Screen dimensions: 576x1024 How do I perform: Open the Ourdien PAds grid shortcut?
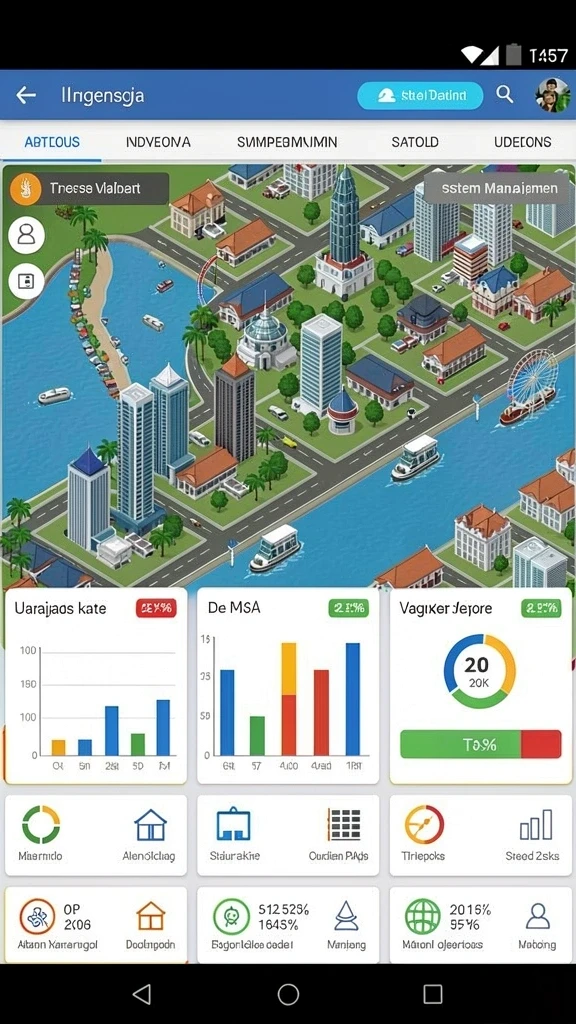click(x=339, y=834)
